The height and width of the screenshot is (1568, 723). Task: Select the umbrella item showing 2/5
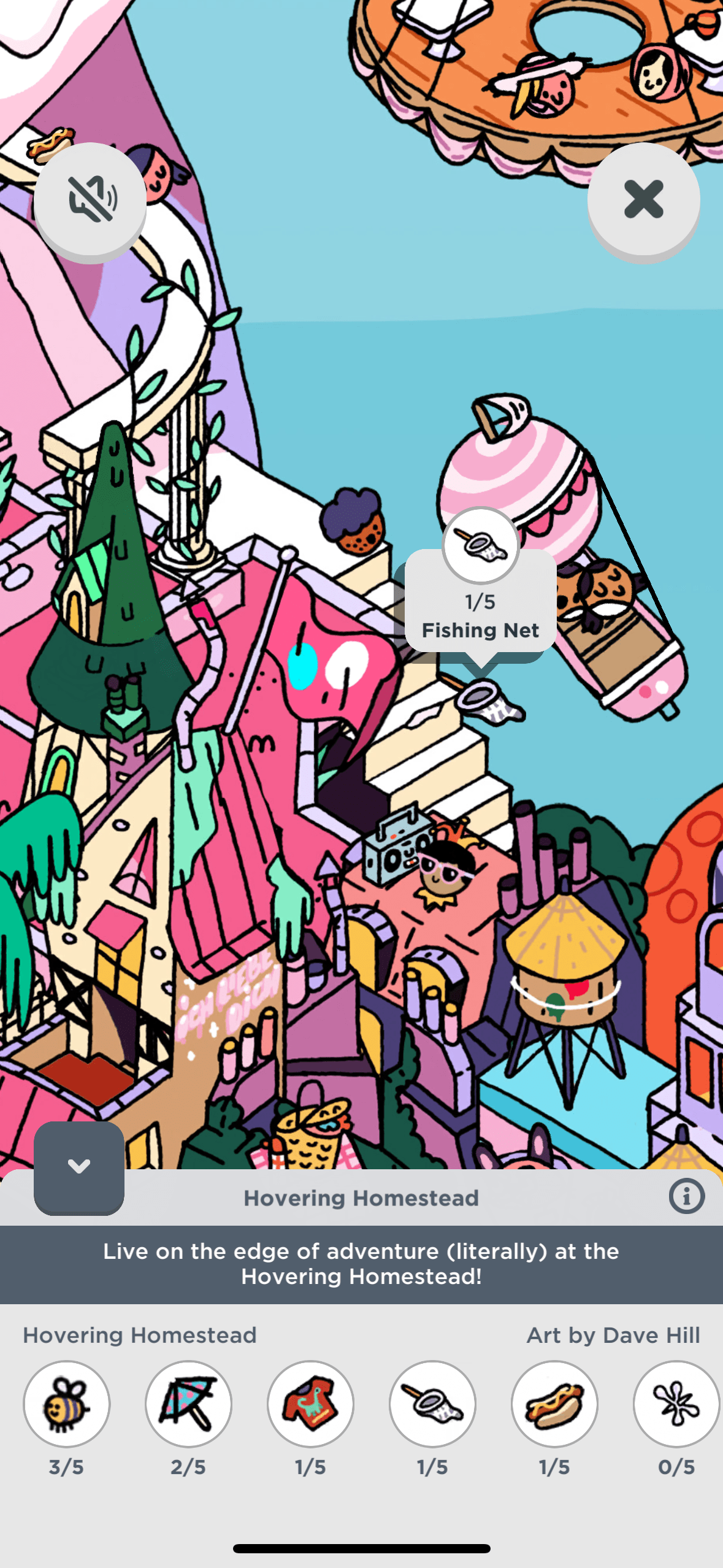pyautogui.click(x=189, y=1404)
